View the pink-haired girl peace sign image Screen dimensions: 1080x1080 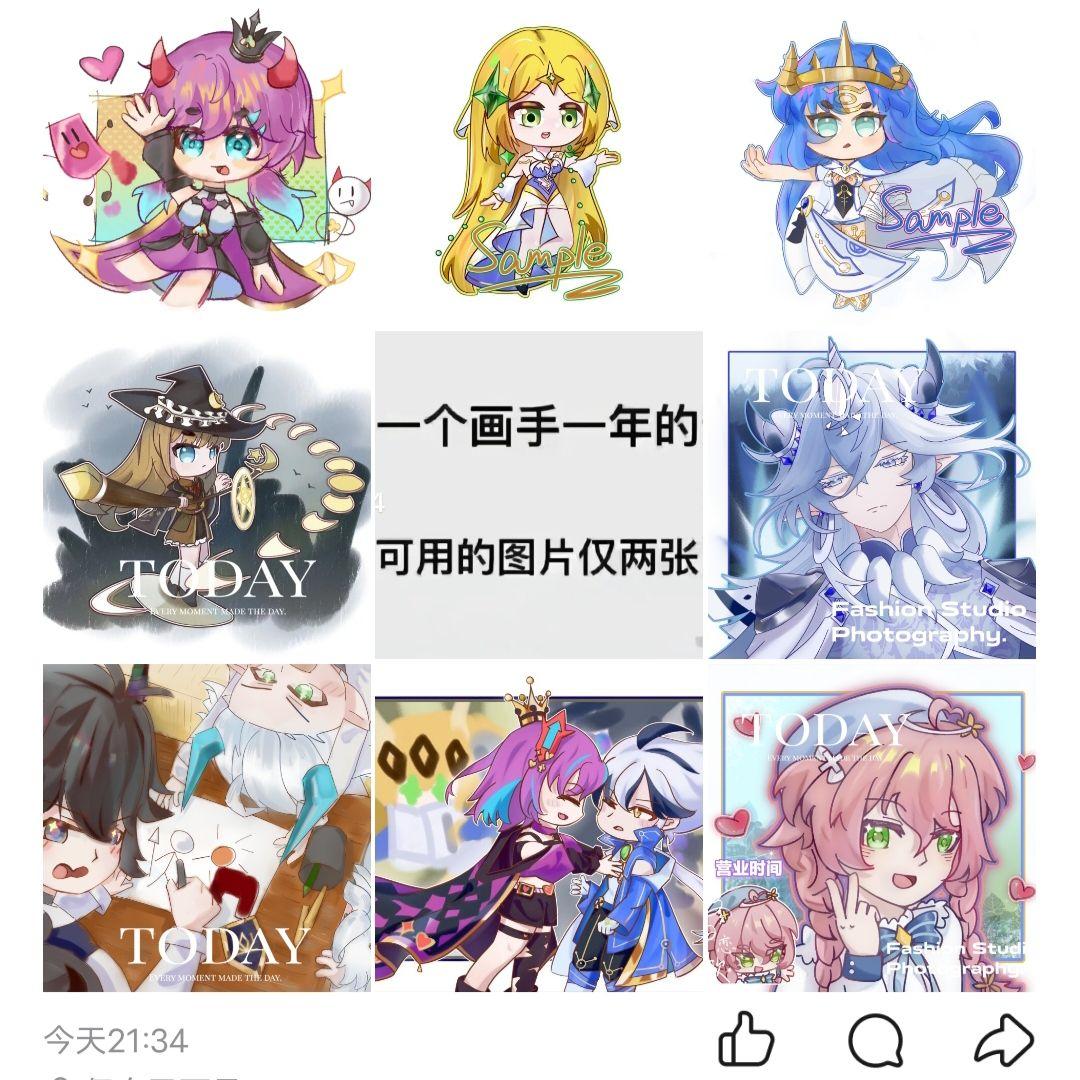[872, 827]
